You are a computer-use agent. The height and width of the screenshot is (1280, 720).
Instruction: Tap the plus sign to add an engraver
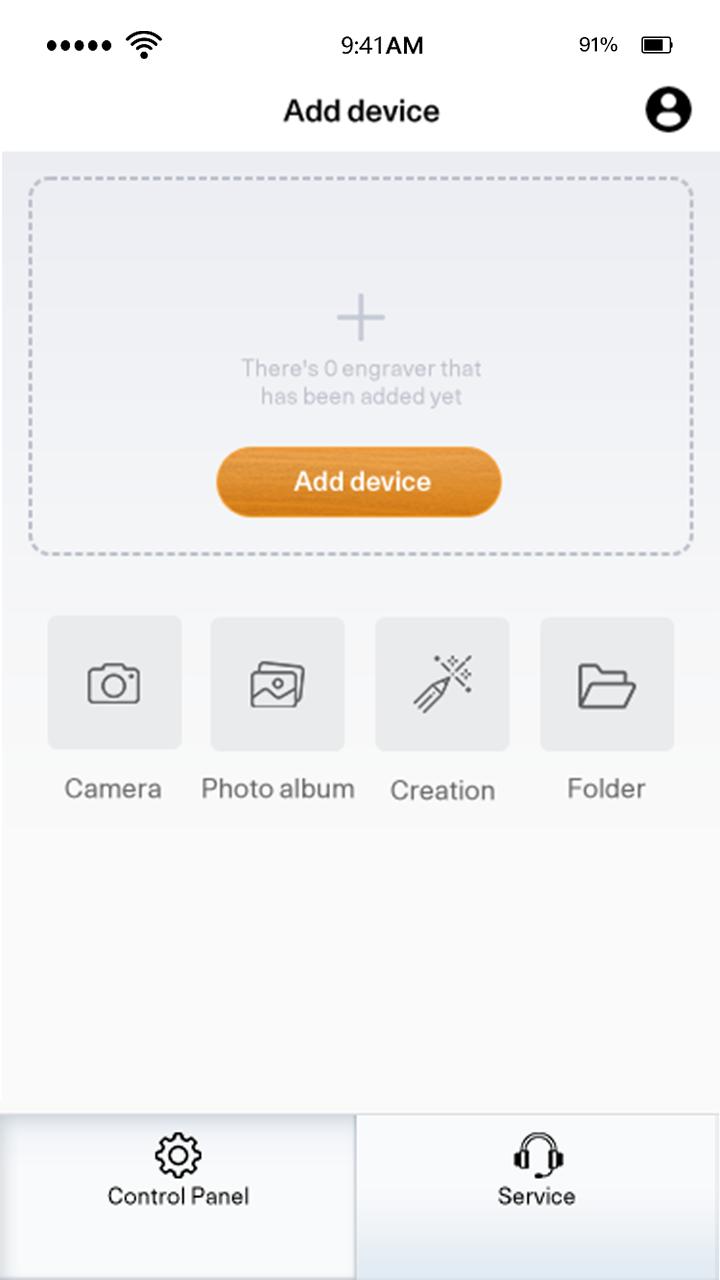(x=361, y=318)
